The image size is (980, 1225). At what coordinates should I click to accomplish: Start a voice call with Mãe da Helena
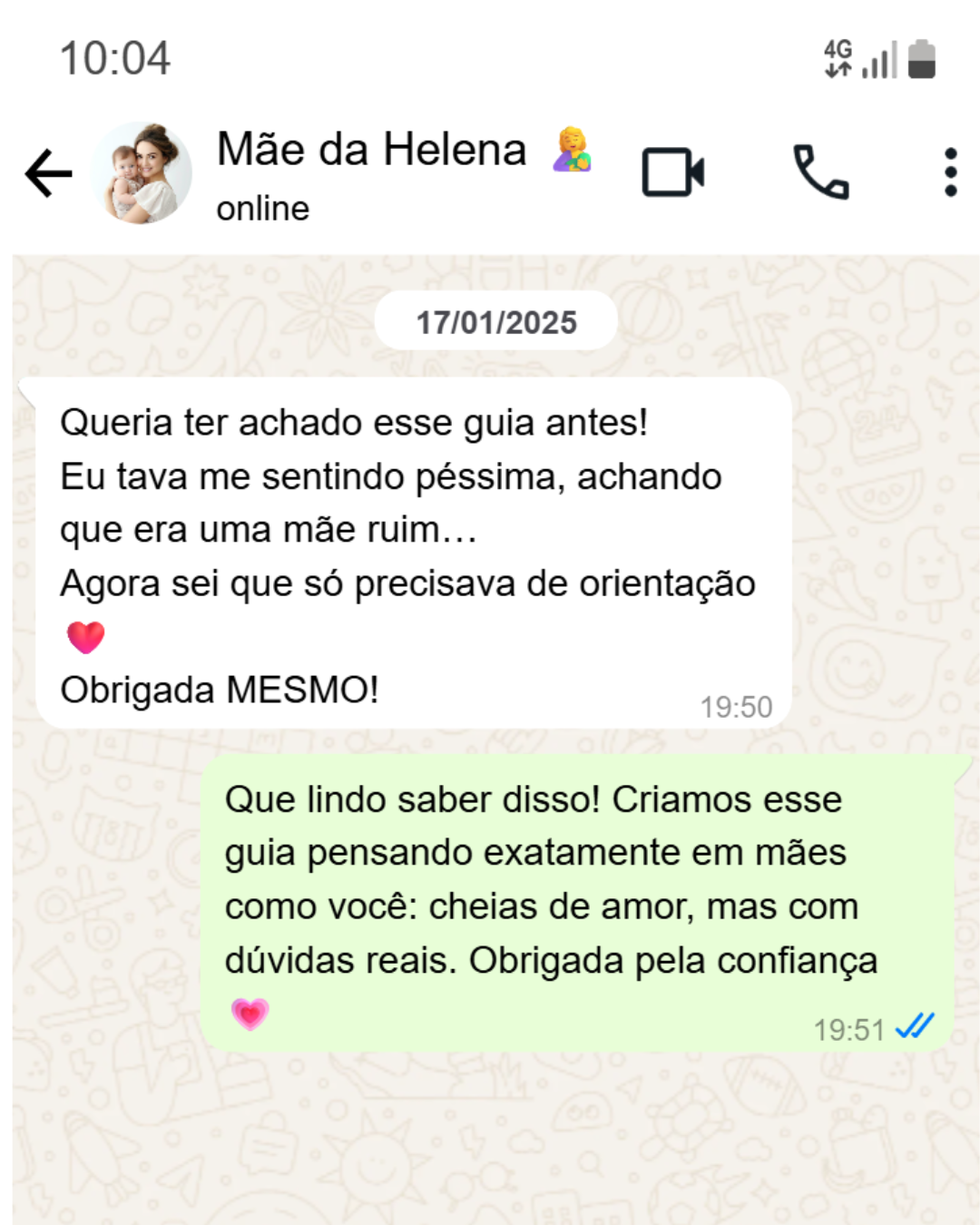click(820, 172)
